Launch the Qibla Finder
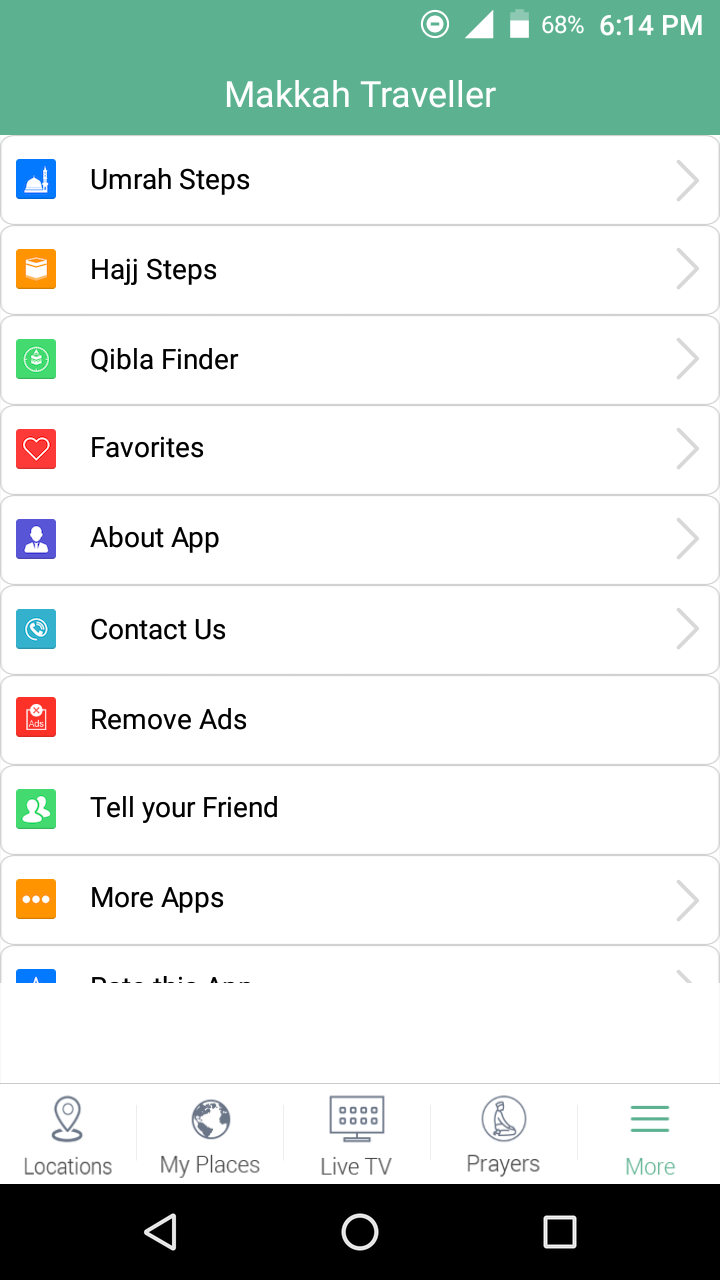 click(360, 360)
